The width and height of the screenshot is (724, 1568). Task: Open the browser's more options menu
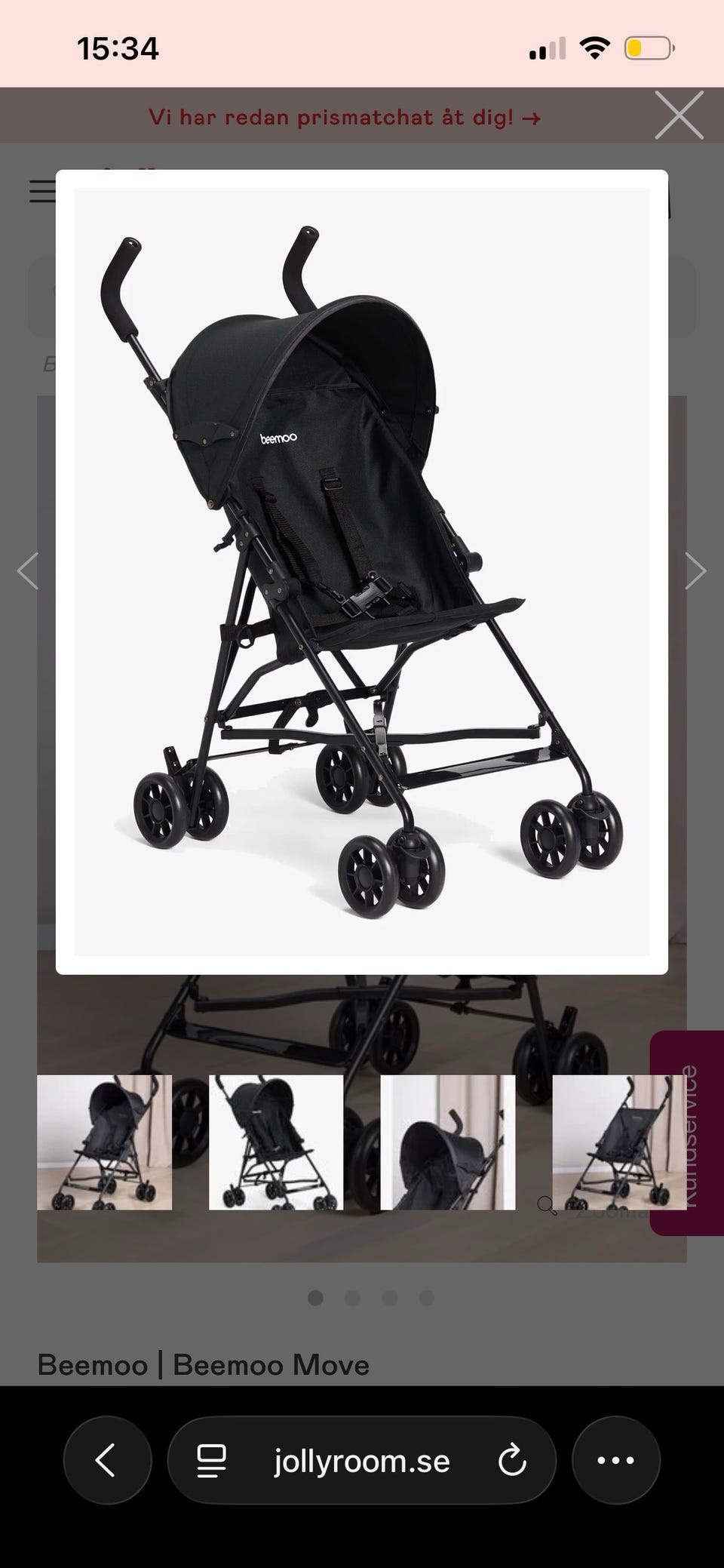tap(616, 1460)
